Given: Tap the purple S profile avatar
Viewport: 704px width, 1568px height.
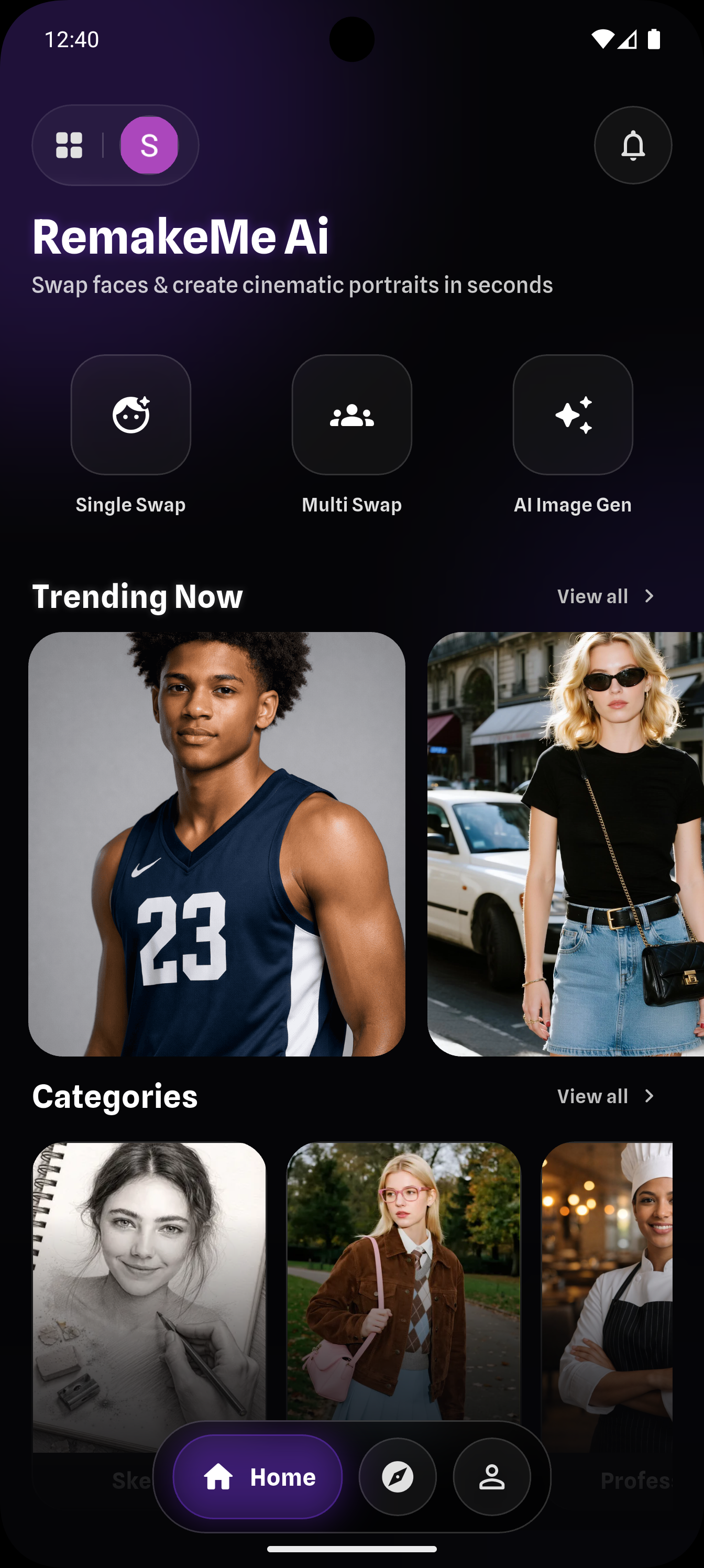Looking at the screenshot, I should coord(149,146).
